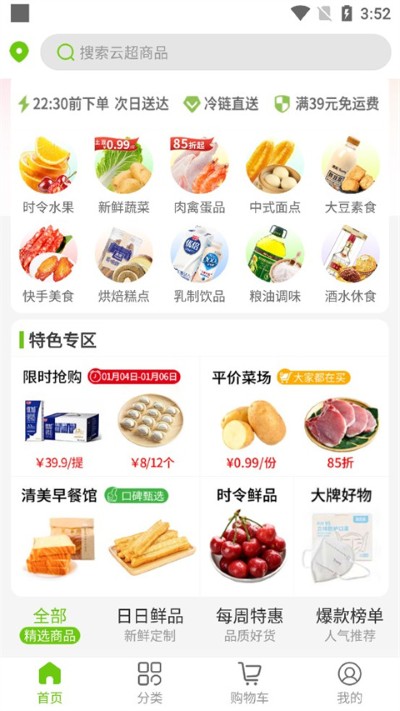Viewport: 400px width, 711px height.
Task: View the 时令鲜品 cherries tile
Action: click(x=247, y=536)
